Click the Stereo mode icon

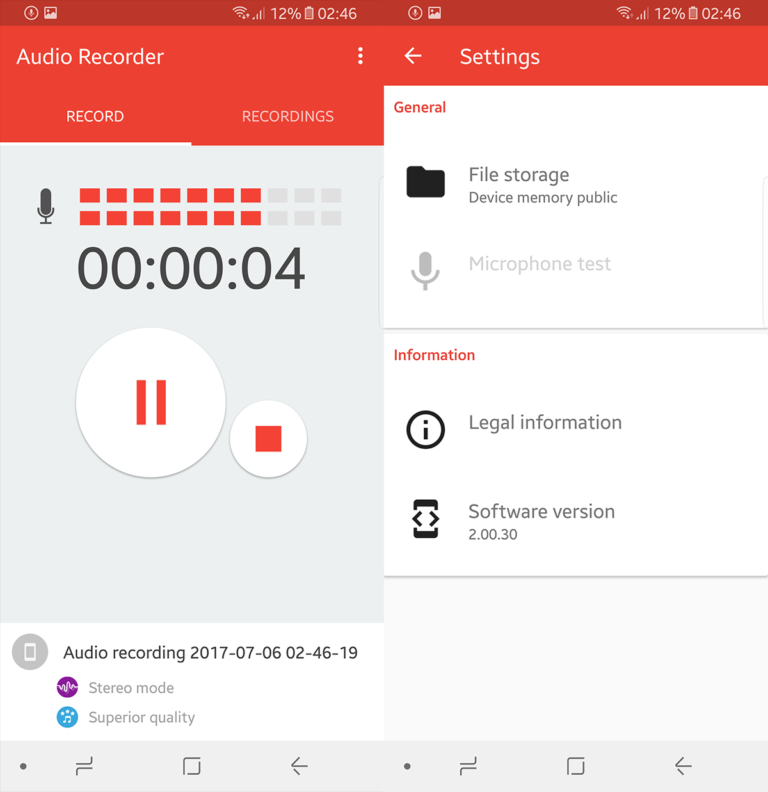(66, 687)
